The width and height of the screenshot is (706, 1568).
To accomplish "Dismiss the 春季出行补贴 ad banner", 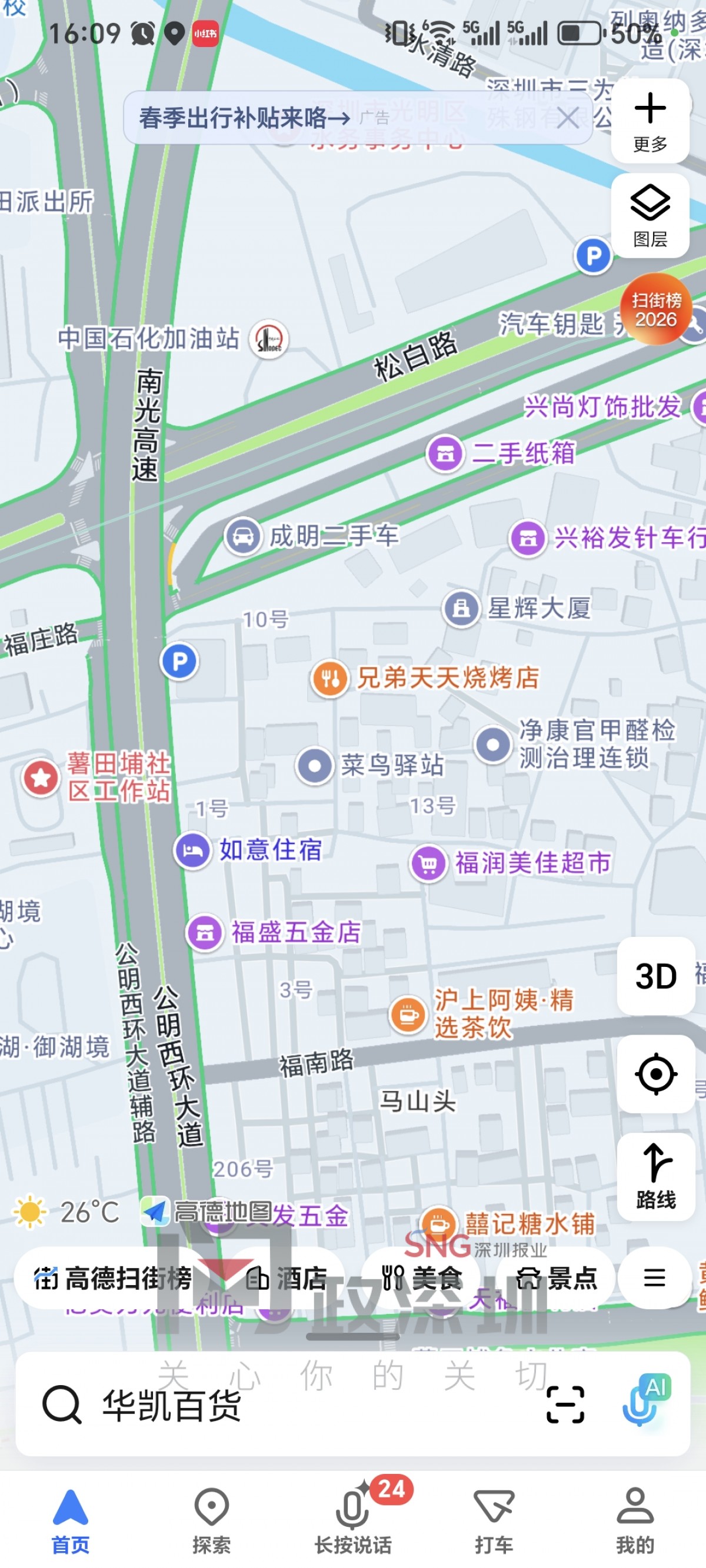I will [567, 118].
